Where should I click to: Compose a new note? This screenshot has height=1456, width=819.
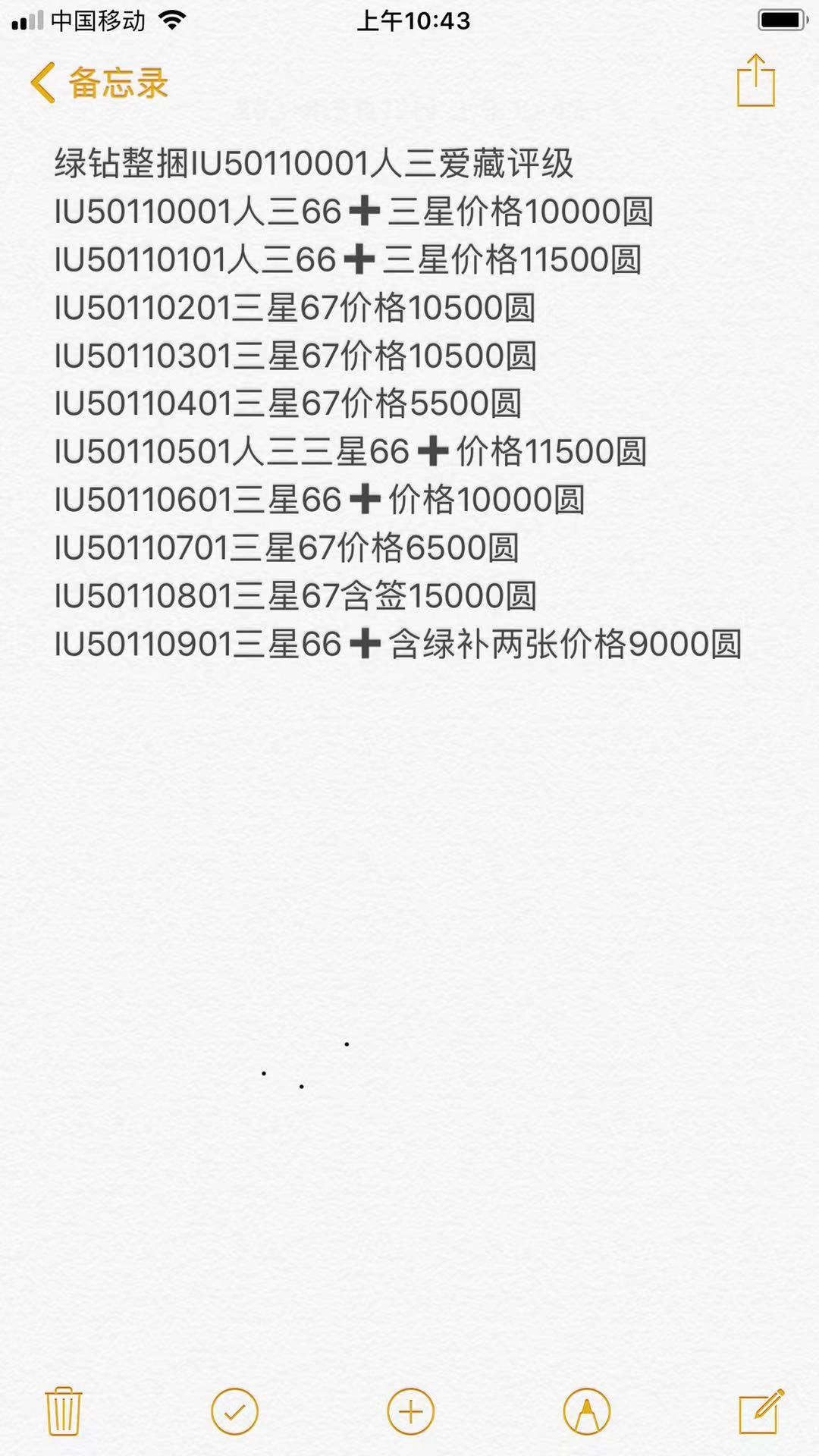click(761, 1411)
